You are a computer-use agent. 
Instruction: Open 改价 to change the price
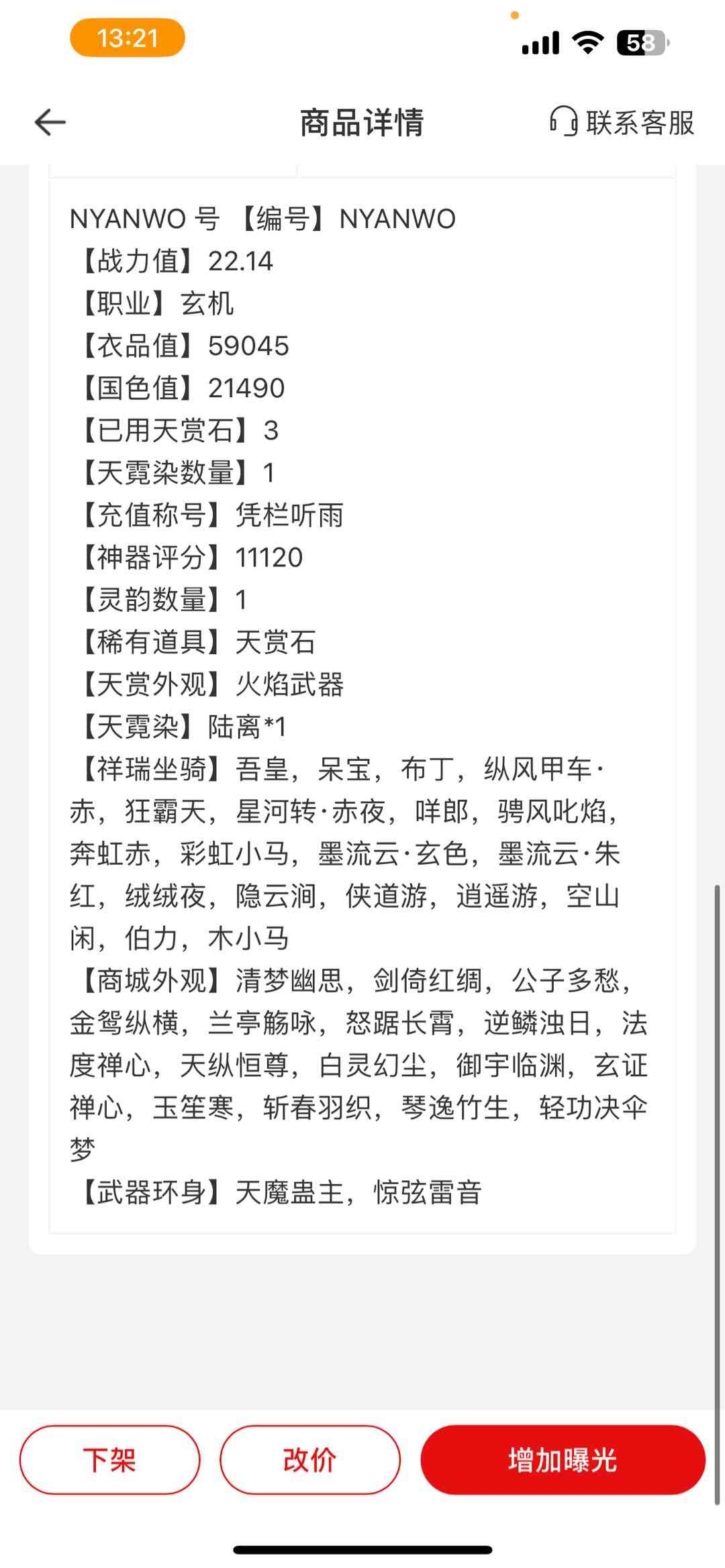tap(310, 1460)
